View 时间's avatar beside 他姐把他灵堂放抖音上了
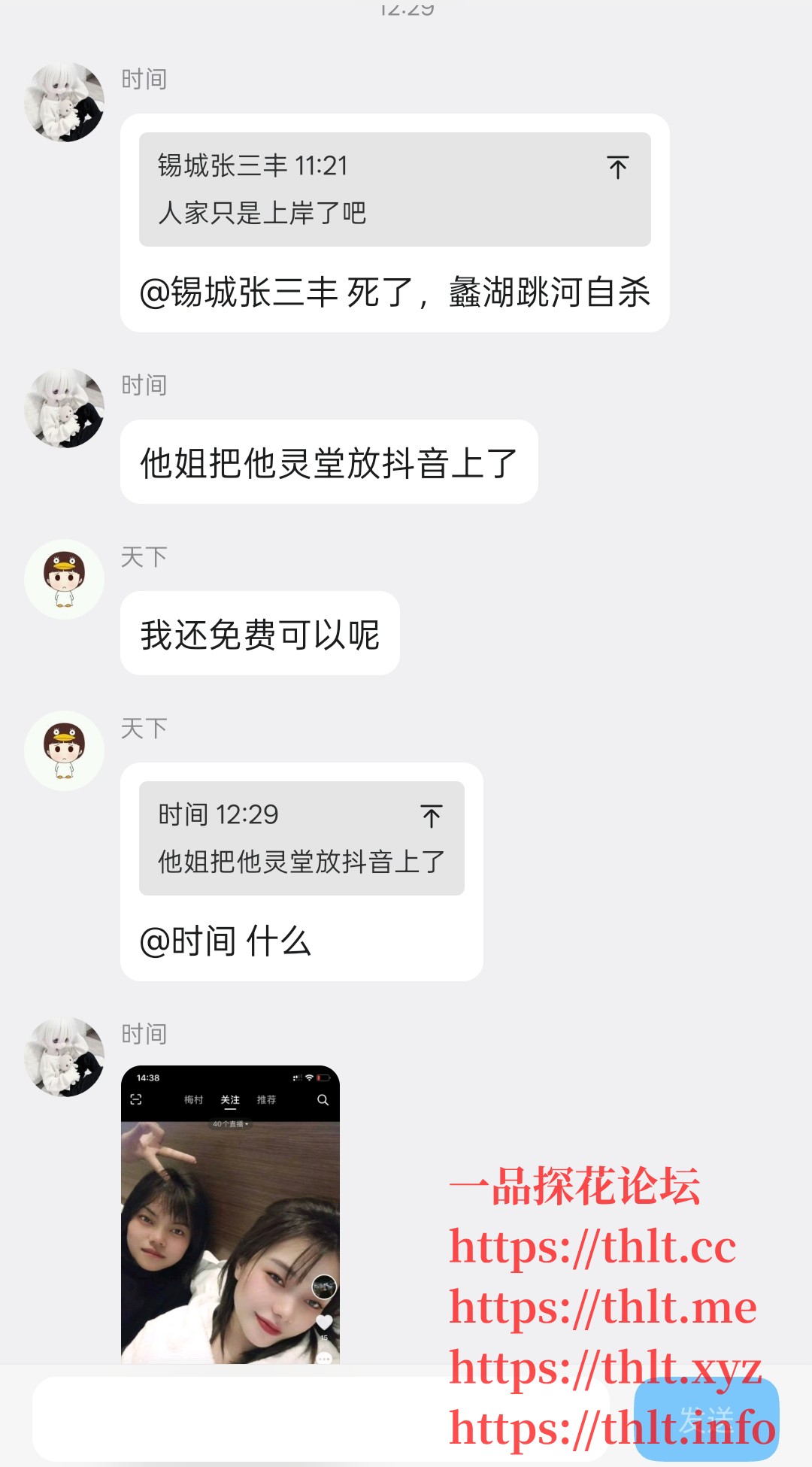Viewport: 812px width, 1467px height. pyautogui.click(x=65, y=408)
